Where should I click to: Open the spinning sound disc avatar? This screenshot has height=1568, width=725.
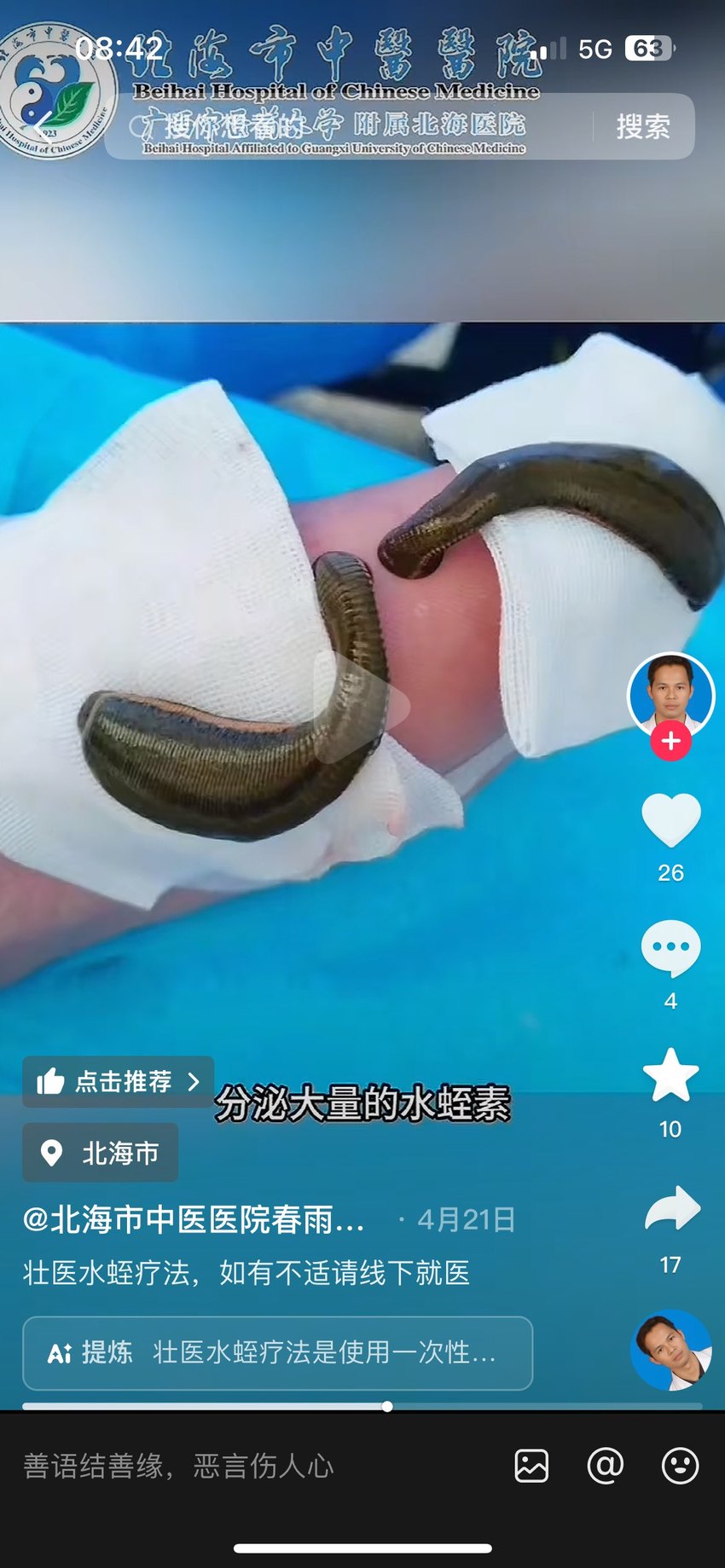click(x=671, y=1350)
